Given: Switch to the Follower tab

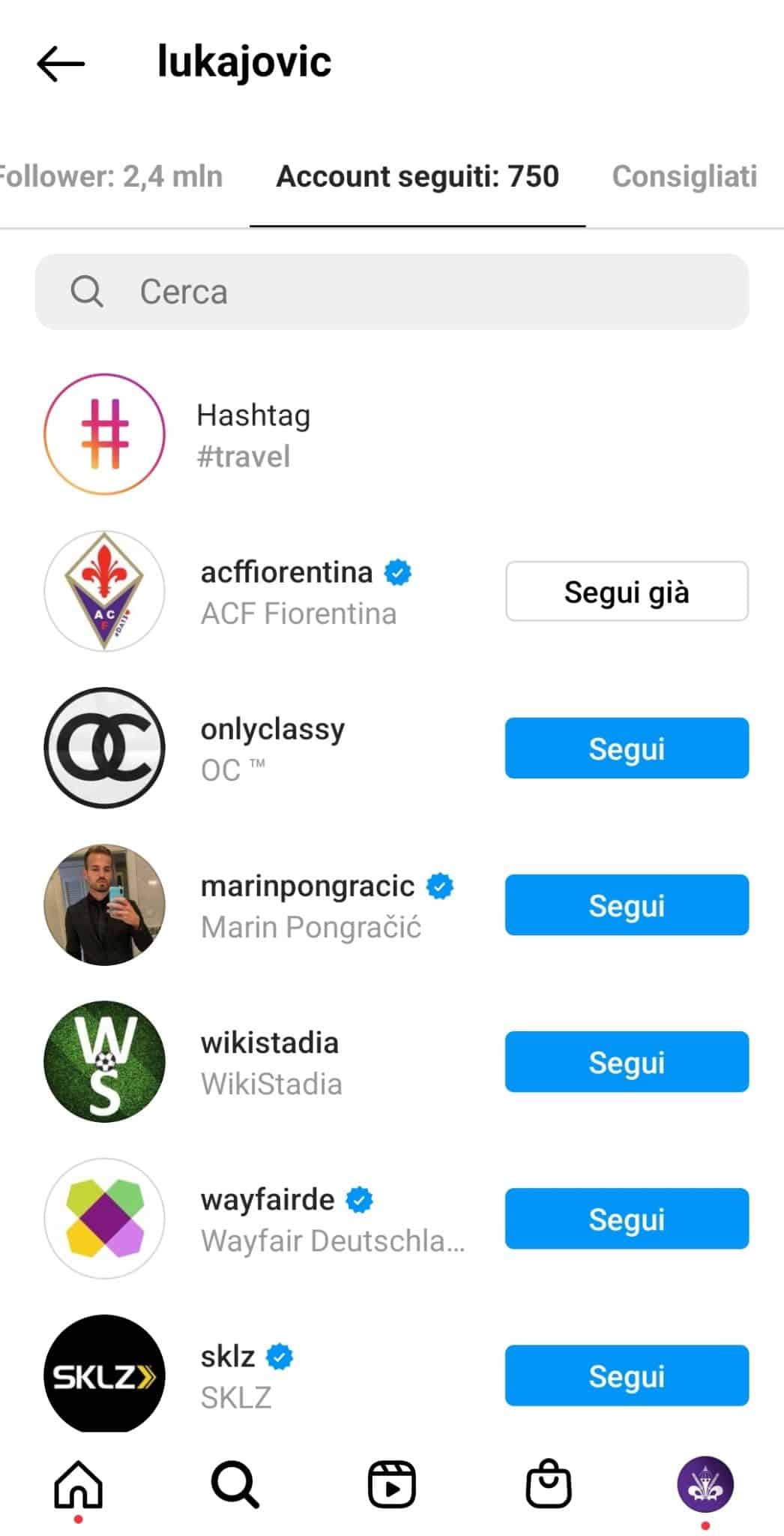Looking at the screenshot, I should point(112,177).
